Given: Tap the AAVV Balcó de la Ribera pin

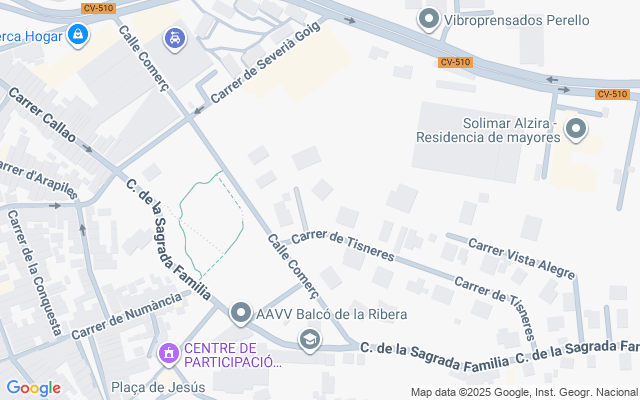Looking at the screenshot, I should tap(240, 314).
